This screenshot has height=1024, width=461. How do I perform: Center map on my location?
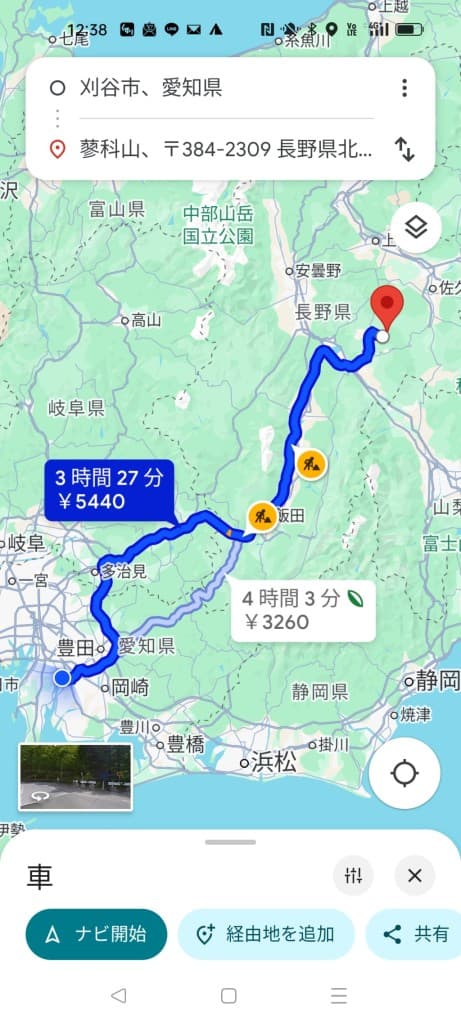tap(405, 773)
